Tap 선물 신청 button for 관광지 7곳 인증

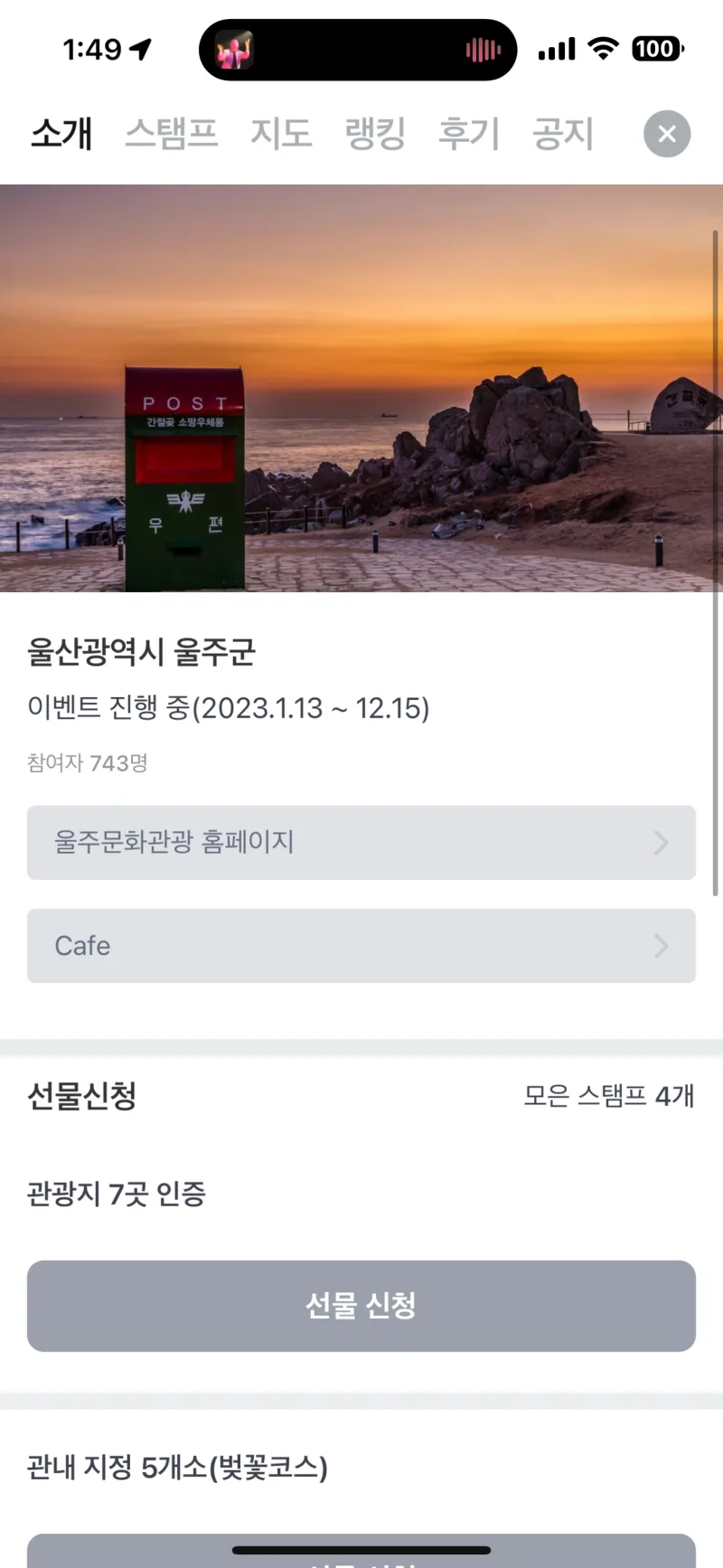pyautogui.click(x=361, y=1305)
